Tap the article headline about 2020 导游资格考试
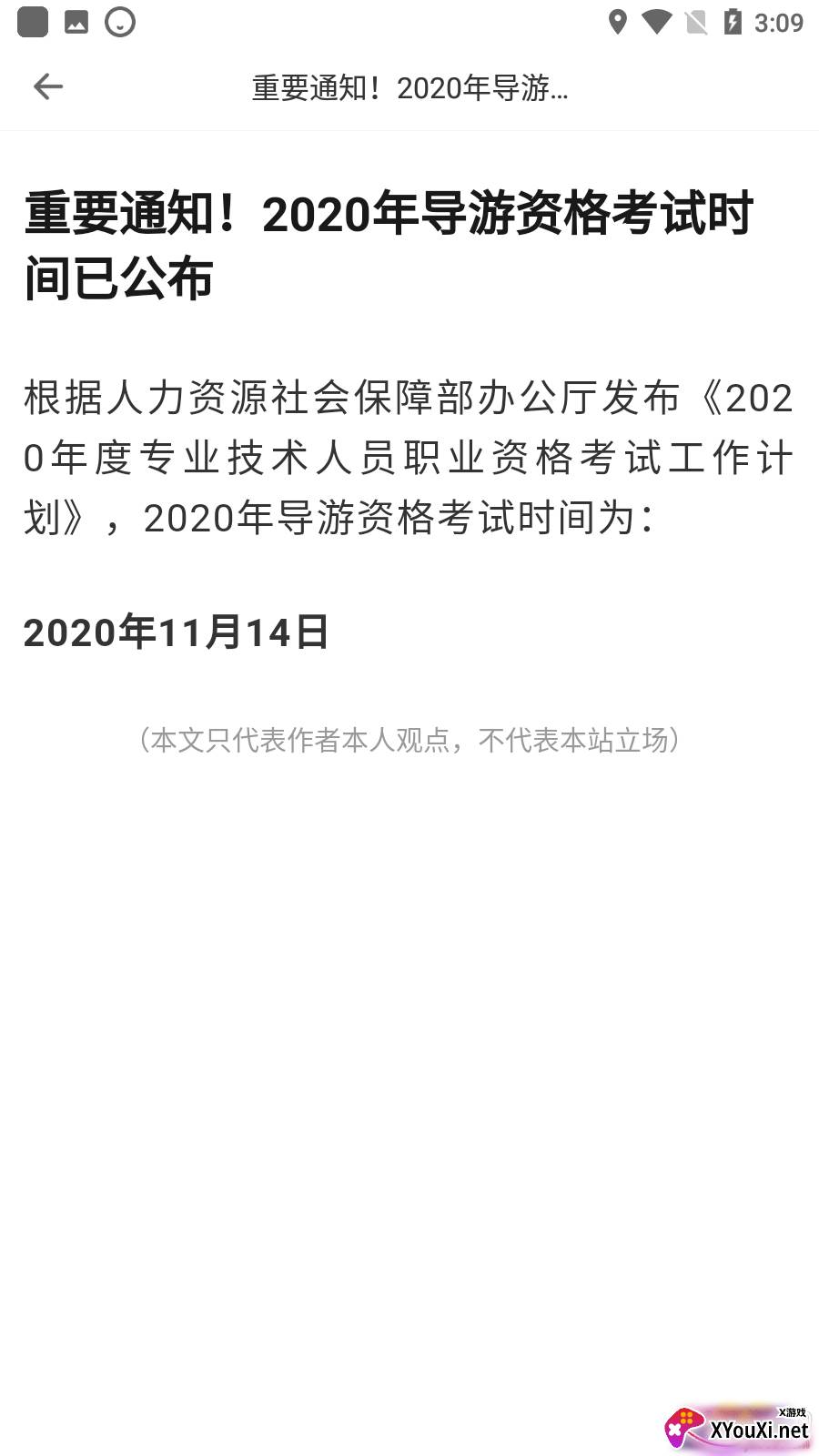 (x=389, y=241)
